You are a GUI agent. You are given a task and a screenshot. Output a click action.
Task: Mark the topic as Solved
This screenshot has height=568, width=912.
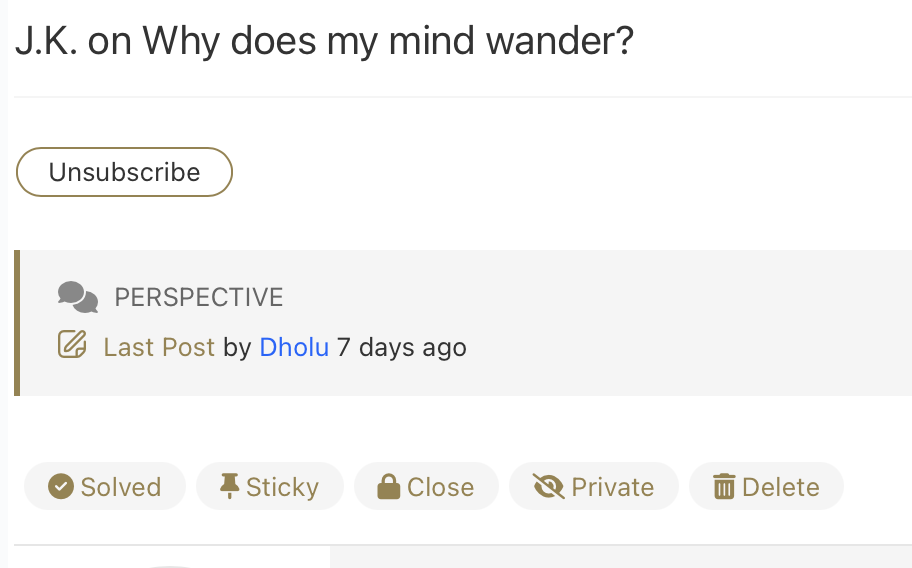(x=105, y=487)
